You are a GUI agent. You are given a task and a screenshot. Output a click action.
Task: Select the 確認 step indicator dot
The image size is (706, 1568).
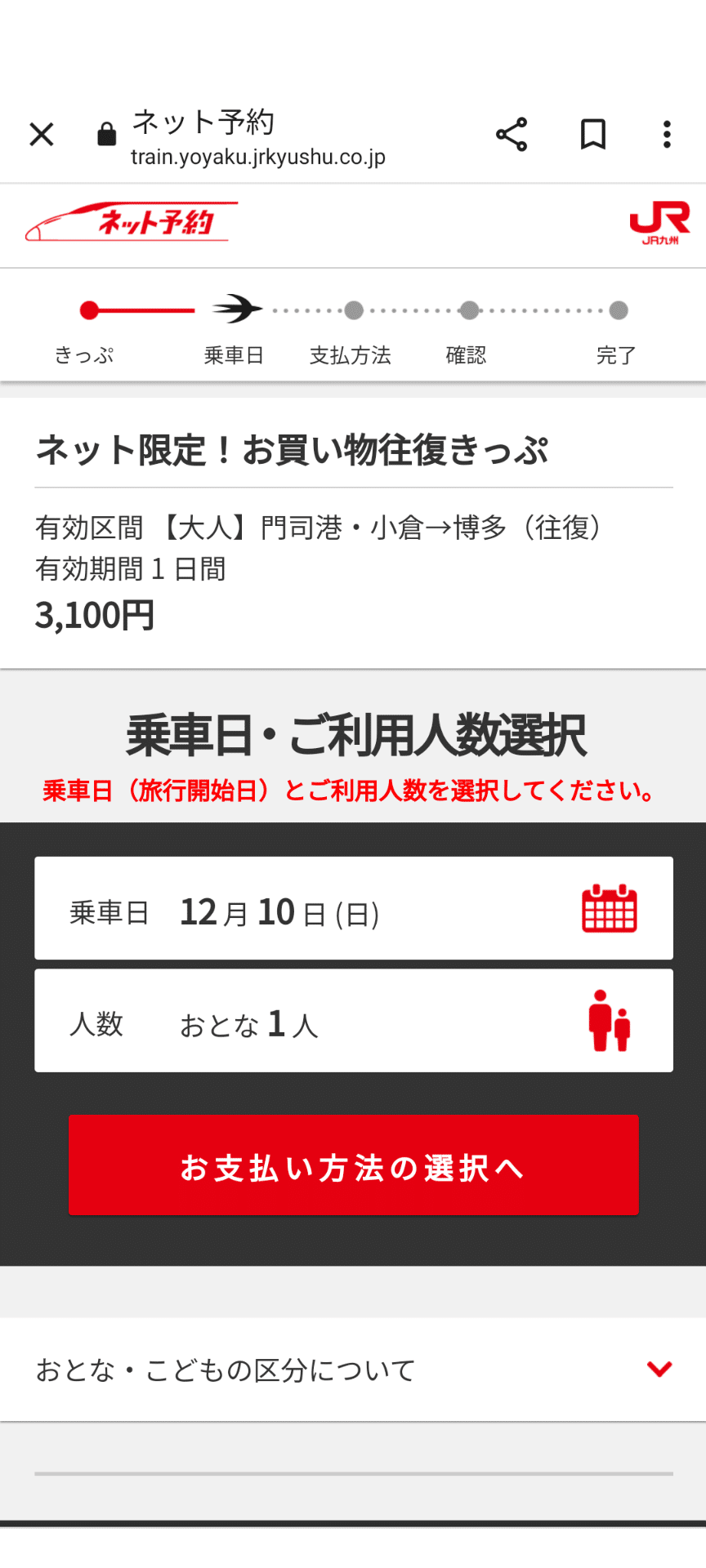coord(470,310)
